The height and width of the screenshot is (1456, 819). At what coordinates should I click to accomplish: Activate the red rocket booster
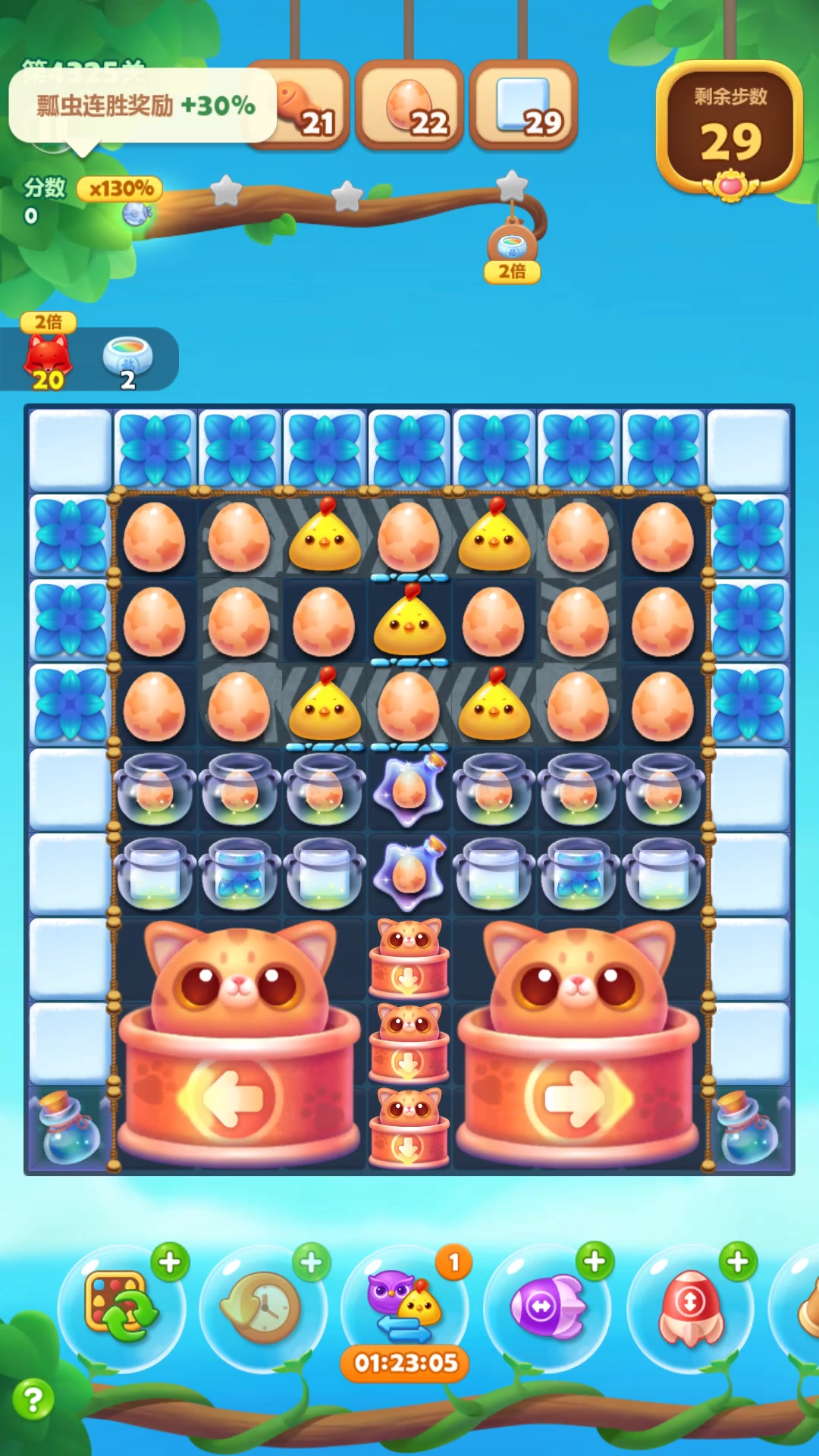point(689,1307)
